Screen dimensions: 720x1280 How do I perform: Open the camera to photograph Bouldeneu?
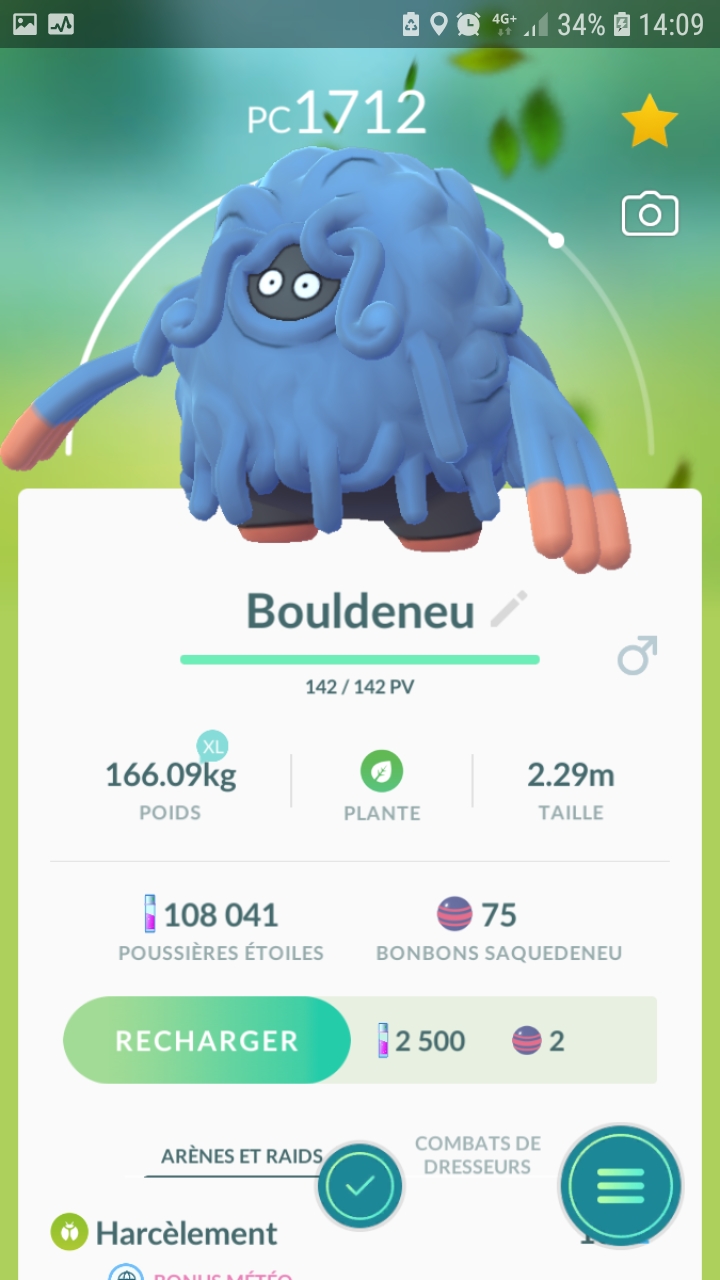click(650, 214)
